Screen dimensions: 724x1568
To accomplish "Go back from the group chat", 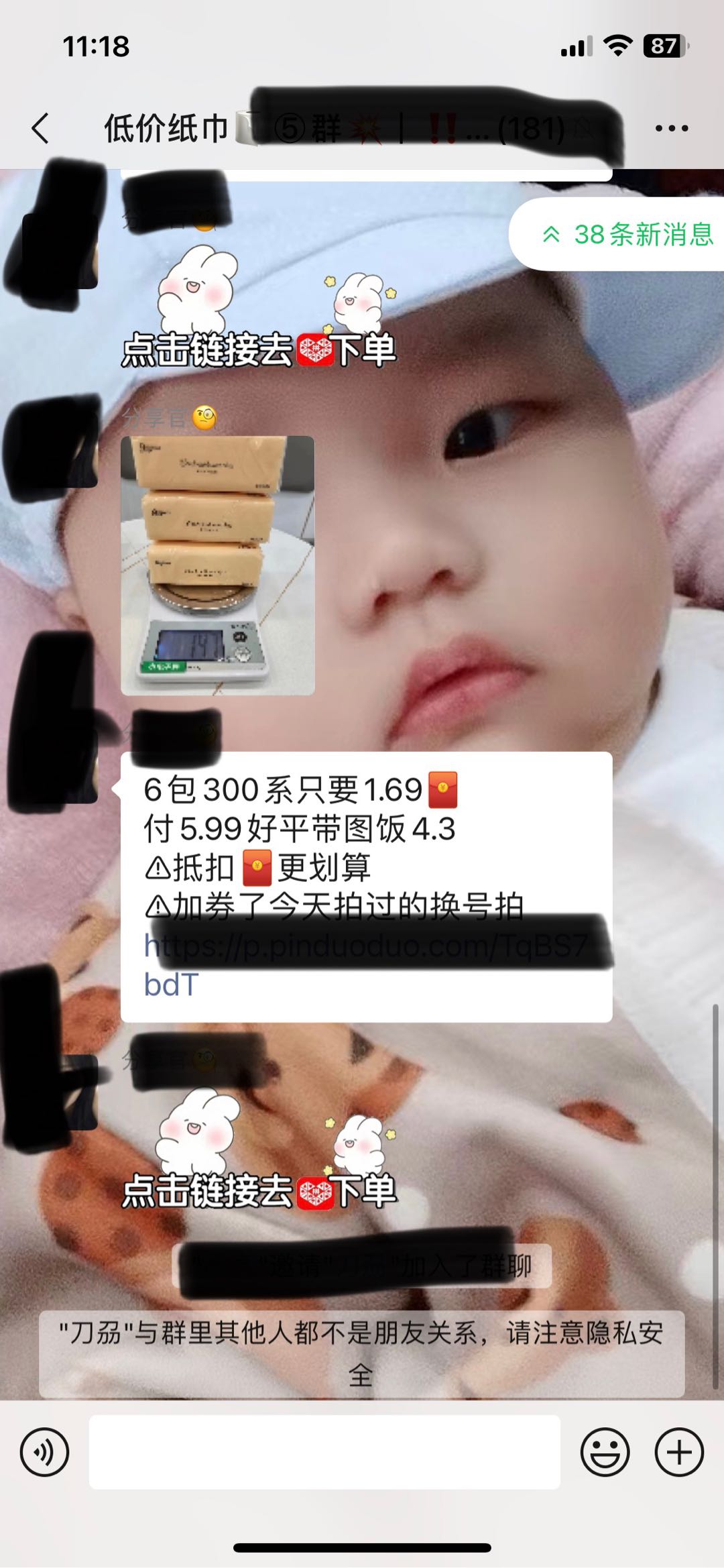I will coord(42,128).
